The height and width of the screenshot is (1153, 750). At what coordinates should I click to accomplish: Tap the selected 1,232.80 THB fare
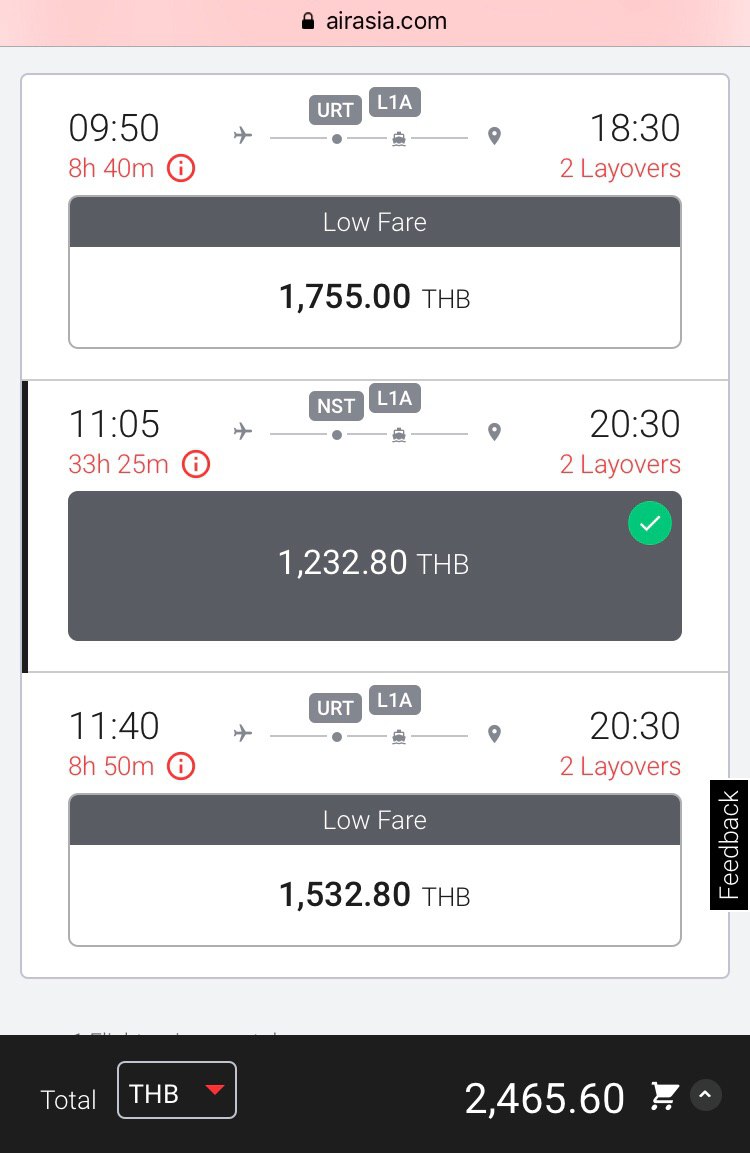(x=374, y=565)
